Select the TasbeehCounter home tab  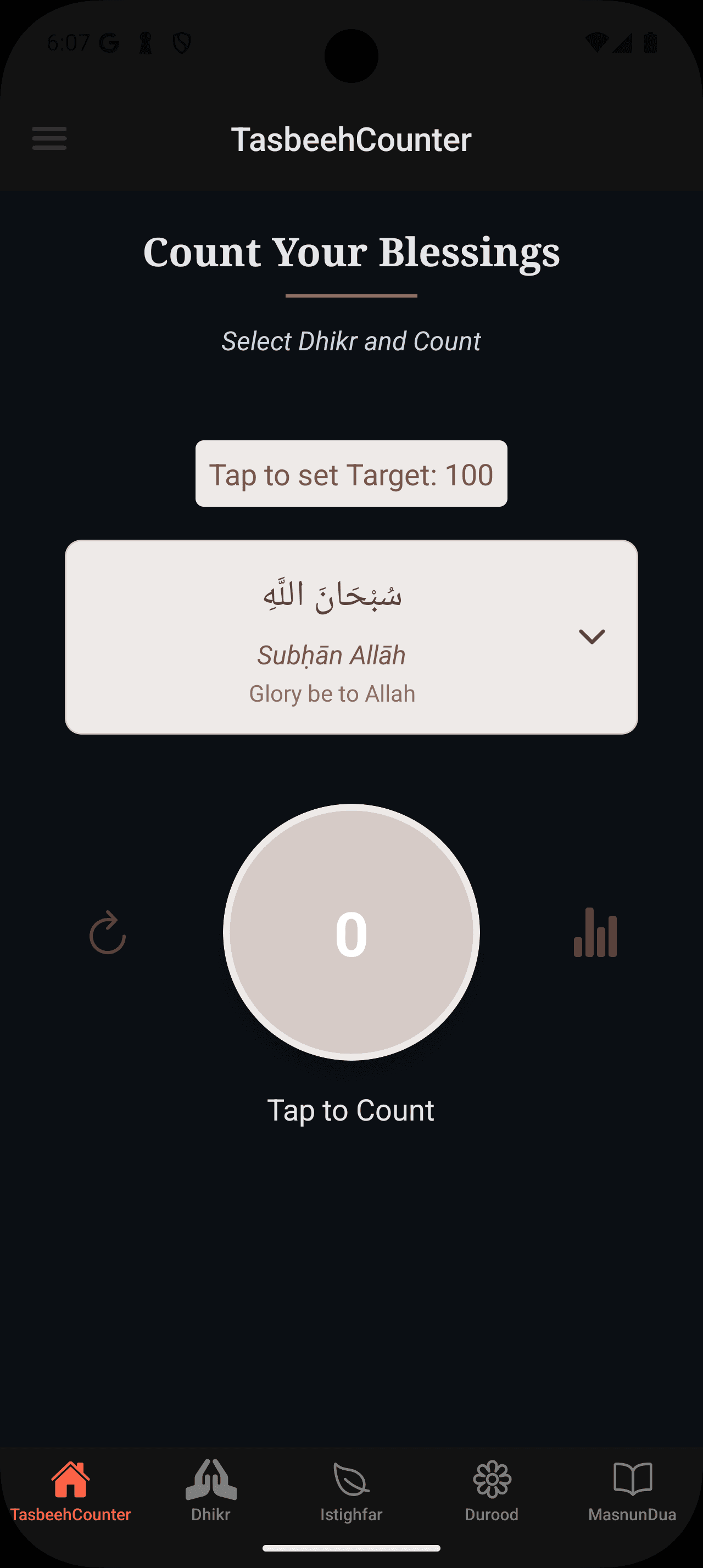71,1491
